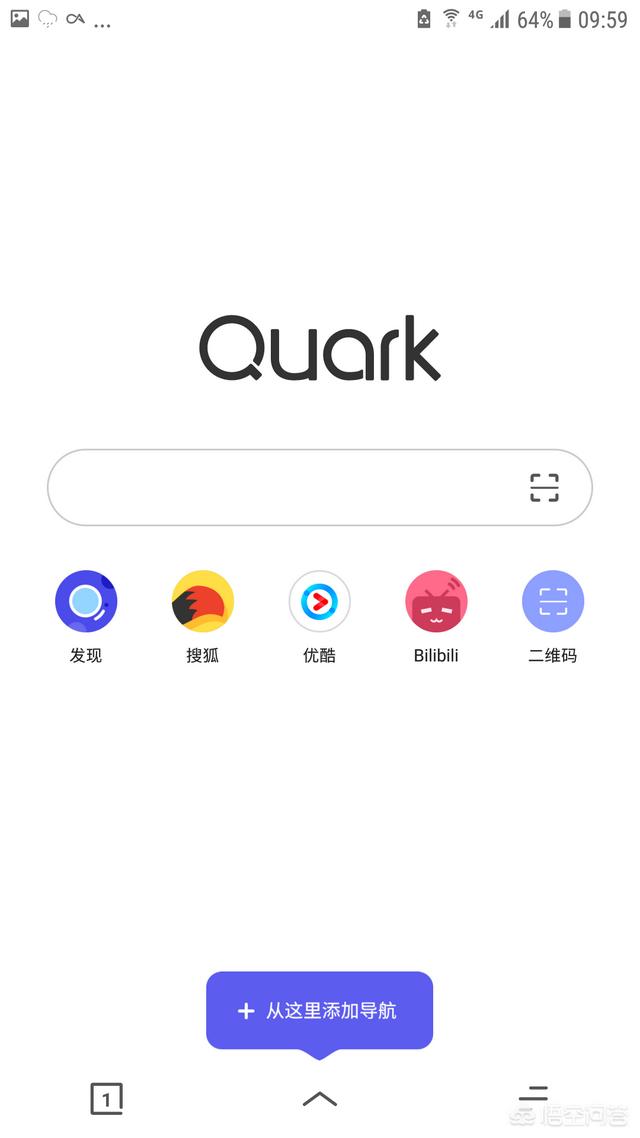Tap the 从这里添加导航 button
Image resolution: width=640 pixels, height=1138 pixels.
tap(319, 1010)
